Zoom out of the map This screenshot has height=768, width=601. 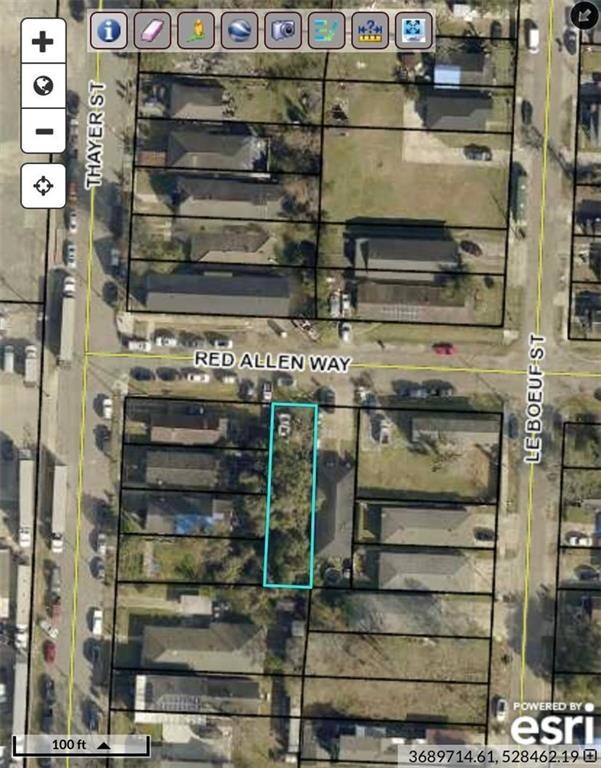pyautogui.click(x=43, y=131)
